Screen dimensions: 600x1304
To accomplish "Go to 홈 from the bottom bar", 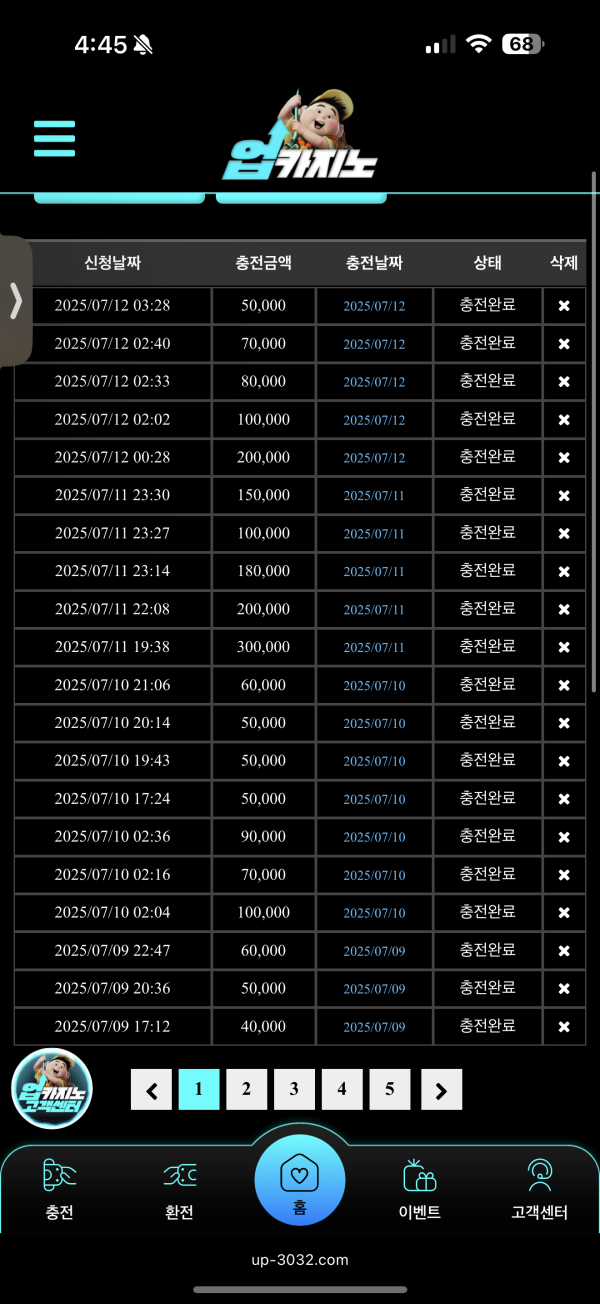I will (300, 1181).
